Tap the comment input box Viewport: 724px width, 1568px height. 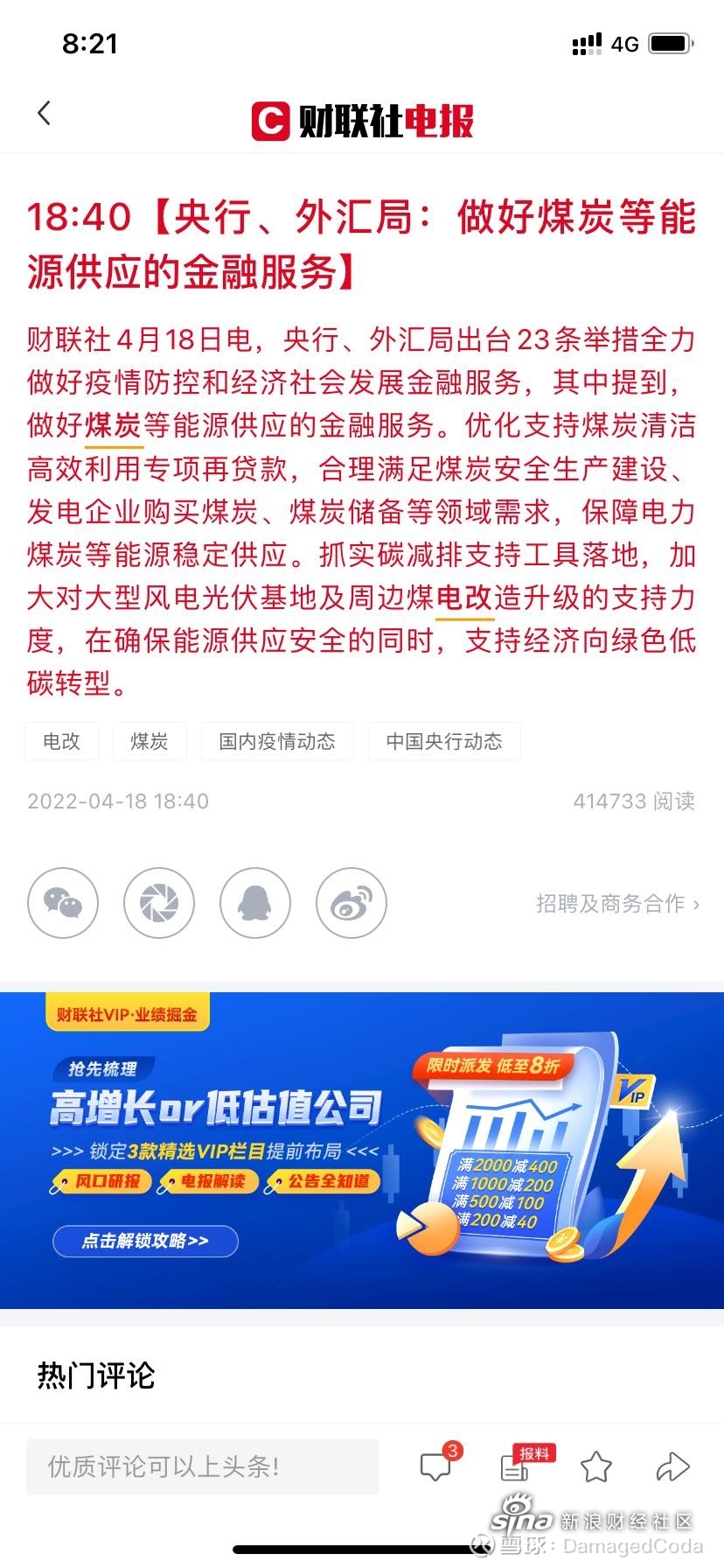click(x=203, y=1466)
